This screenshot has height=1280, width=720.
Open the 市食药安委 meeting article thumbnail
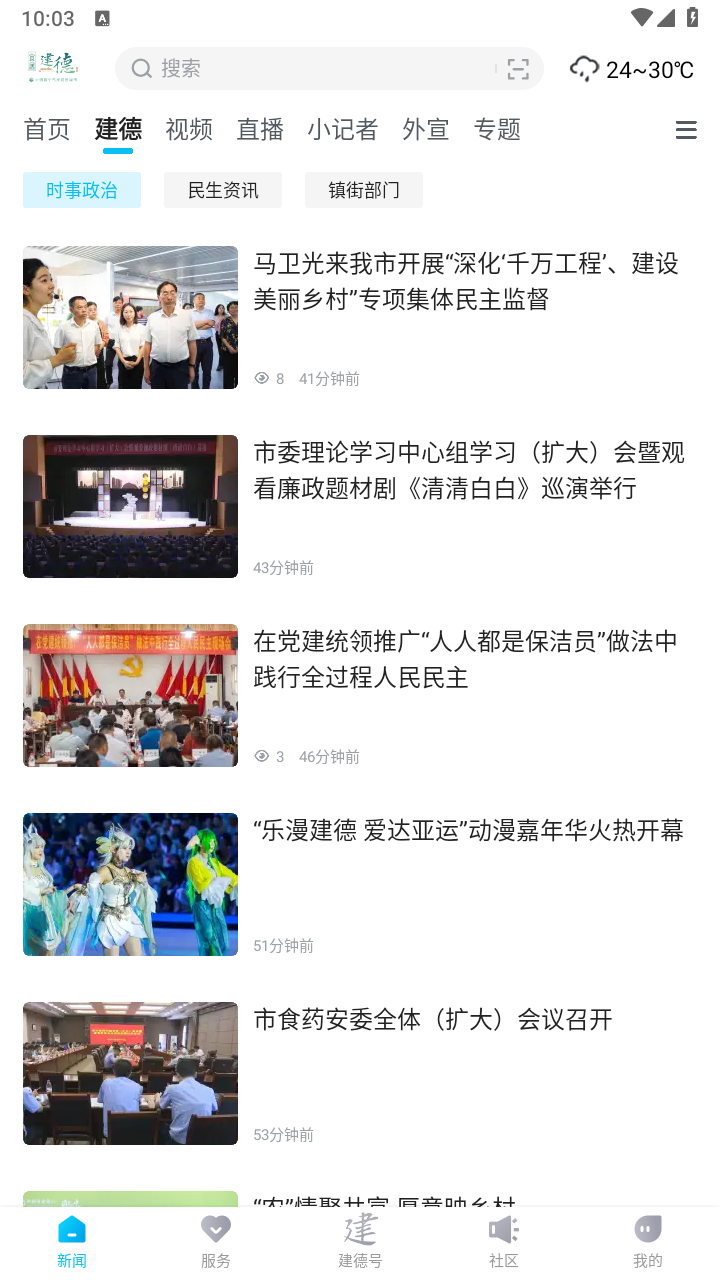click(130, 1073)
